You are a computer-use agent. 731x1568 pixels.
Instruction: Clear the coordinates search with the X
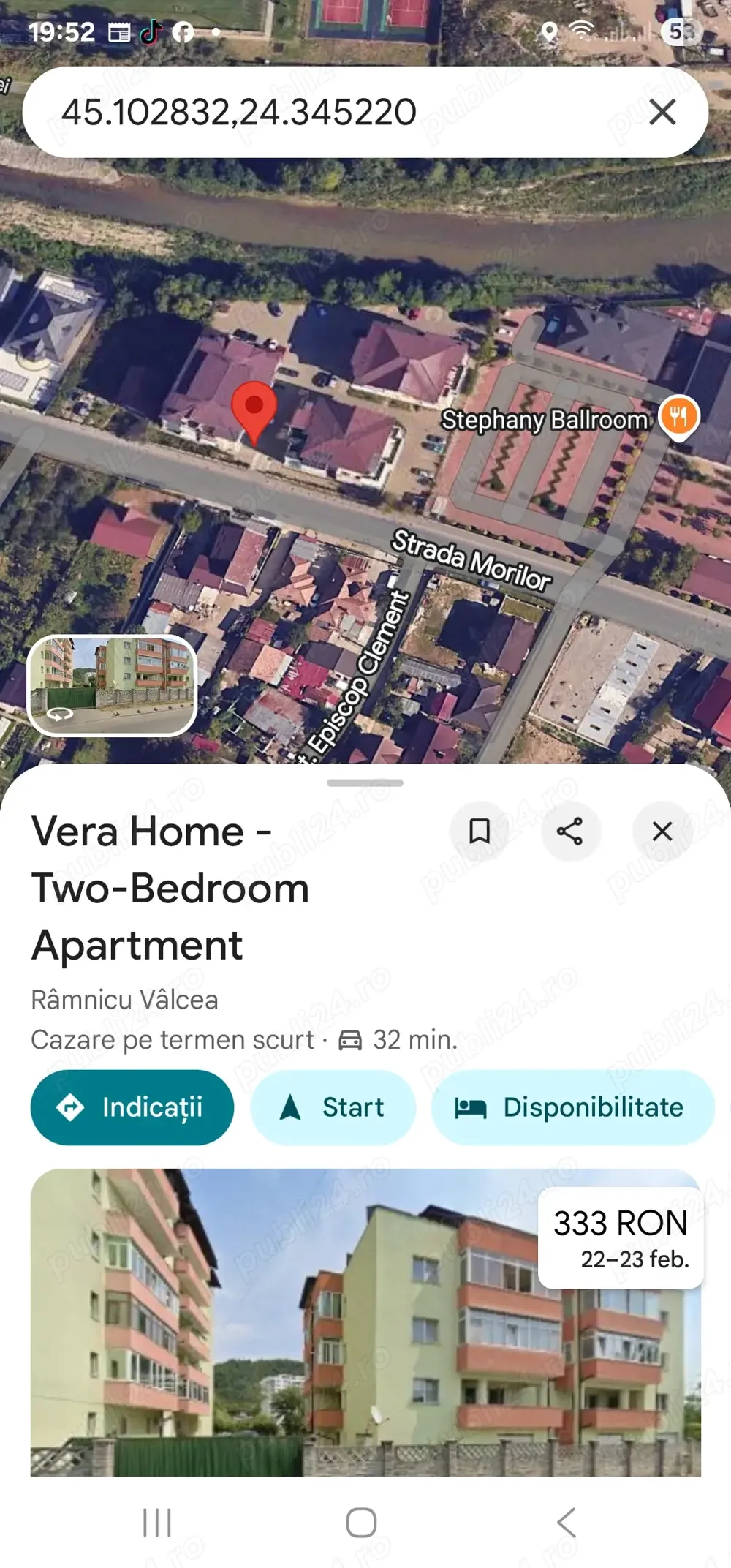tap(662, 112)
